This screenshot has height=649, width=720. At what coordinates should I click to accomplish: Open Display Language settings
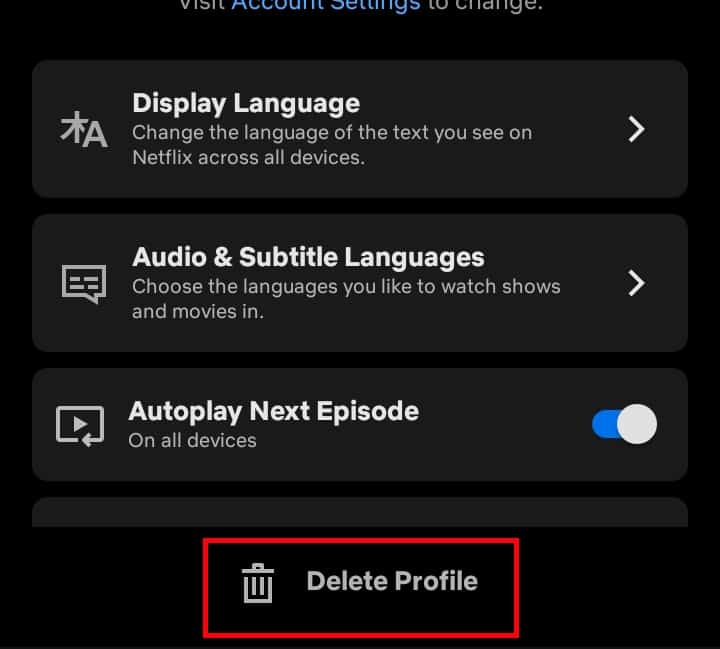coord(359,129)
